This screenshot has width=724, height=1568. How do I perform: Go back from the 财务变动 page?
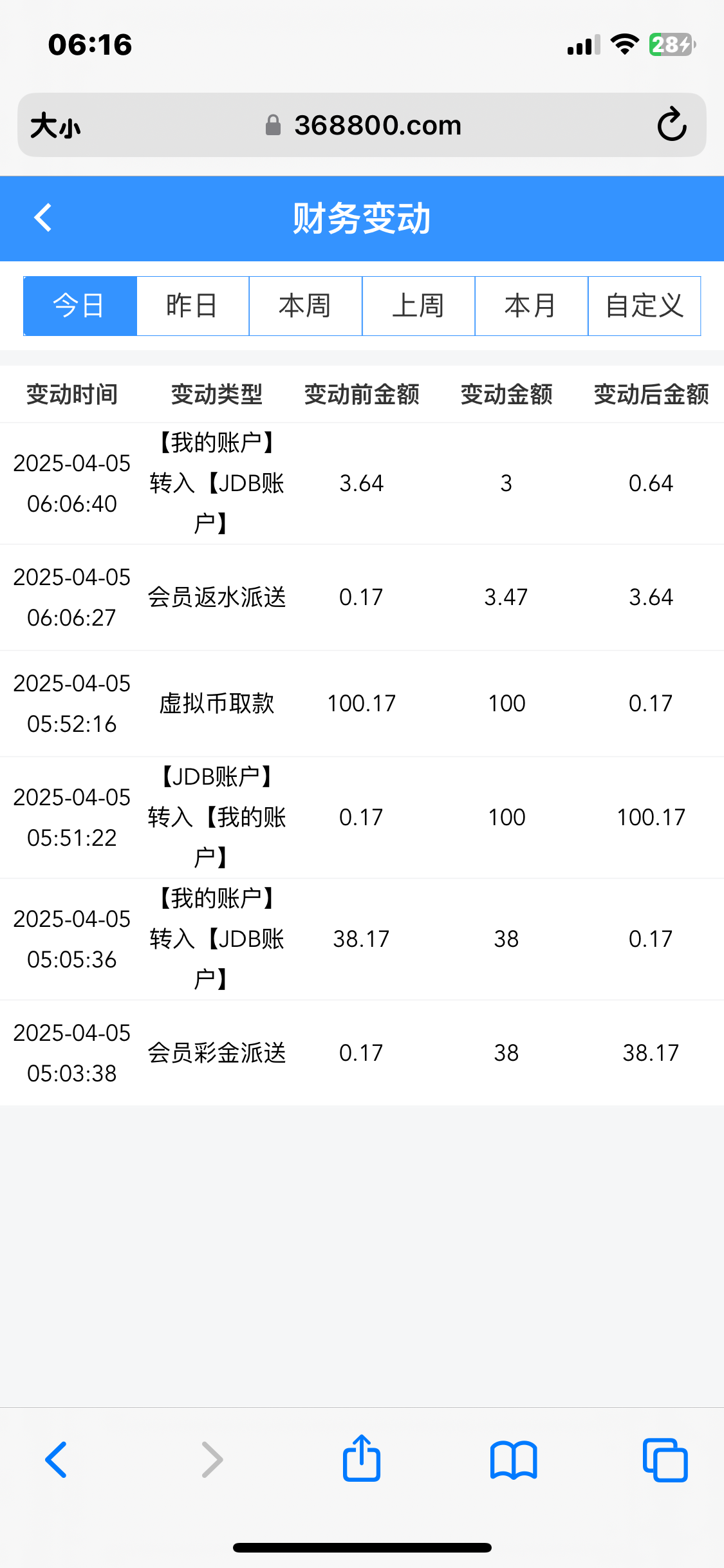point(43,218)
